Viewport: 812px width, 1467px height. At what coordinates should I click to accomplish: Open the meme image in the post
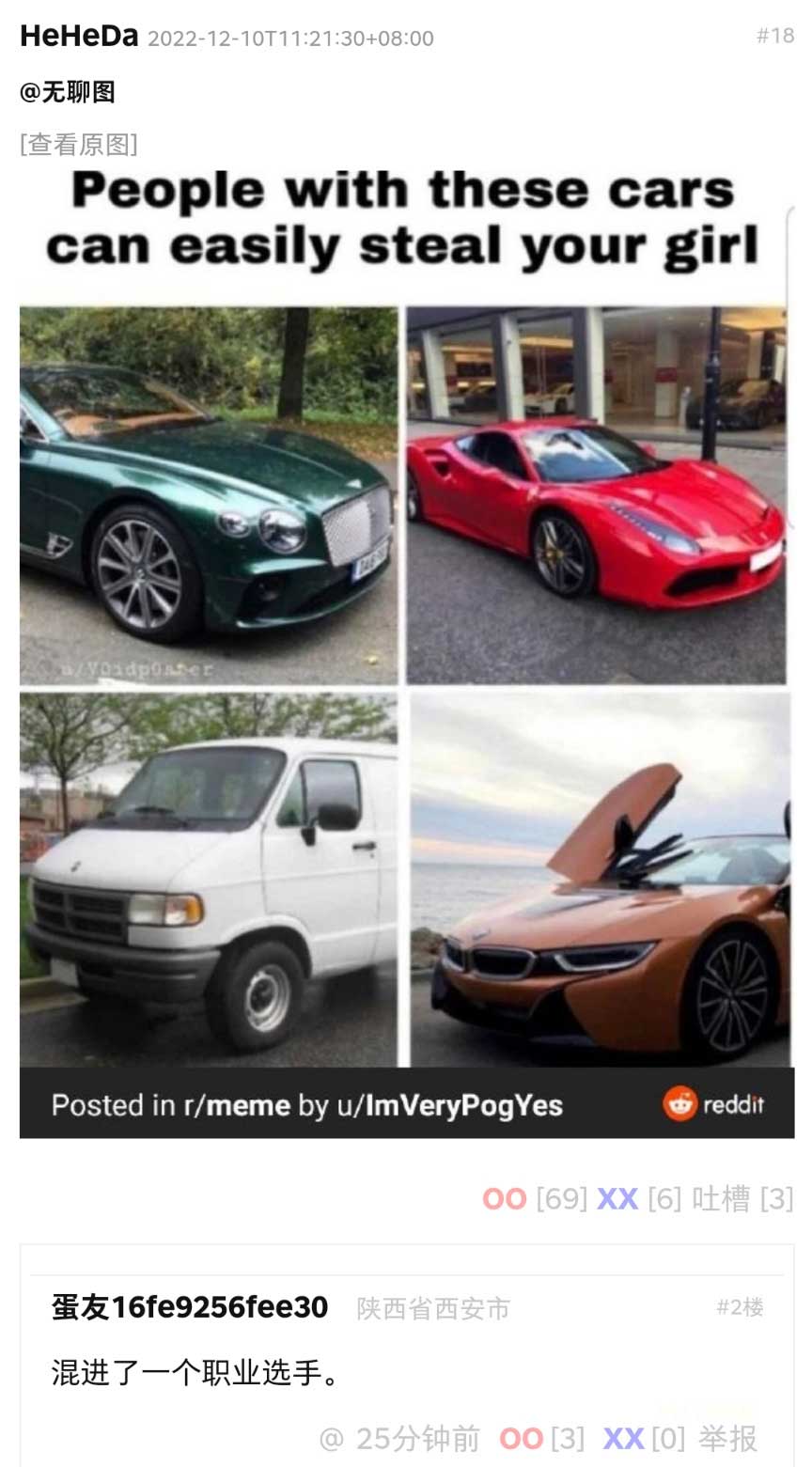(x=406, y=648)
